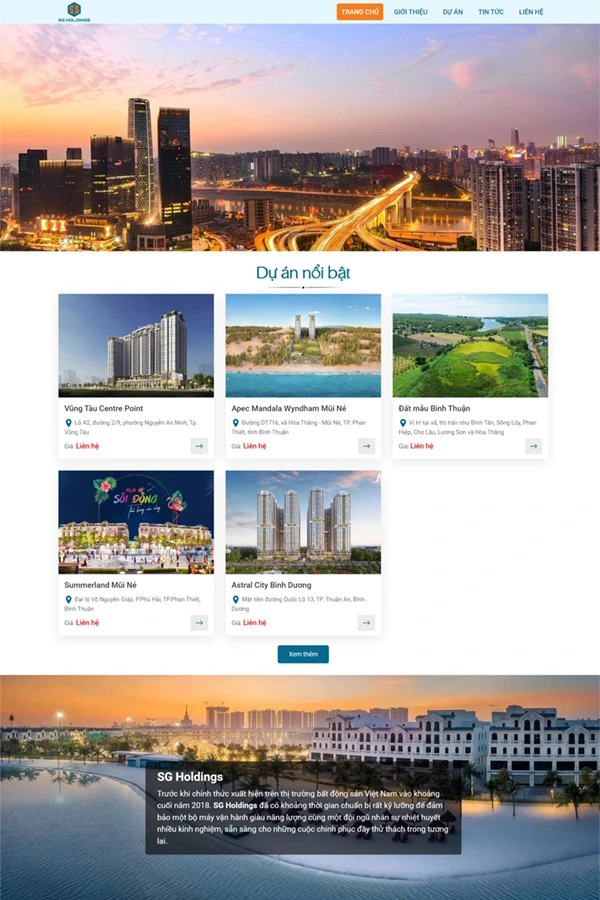Tap arrow button on Summerland Mũi Né
This screenshot has height=900, width=600.
tap(199, 622)
